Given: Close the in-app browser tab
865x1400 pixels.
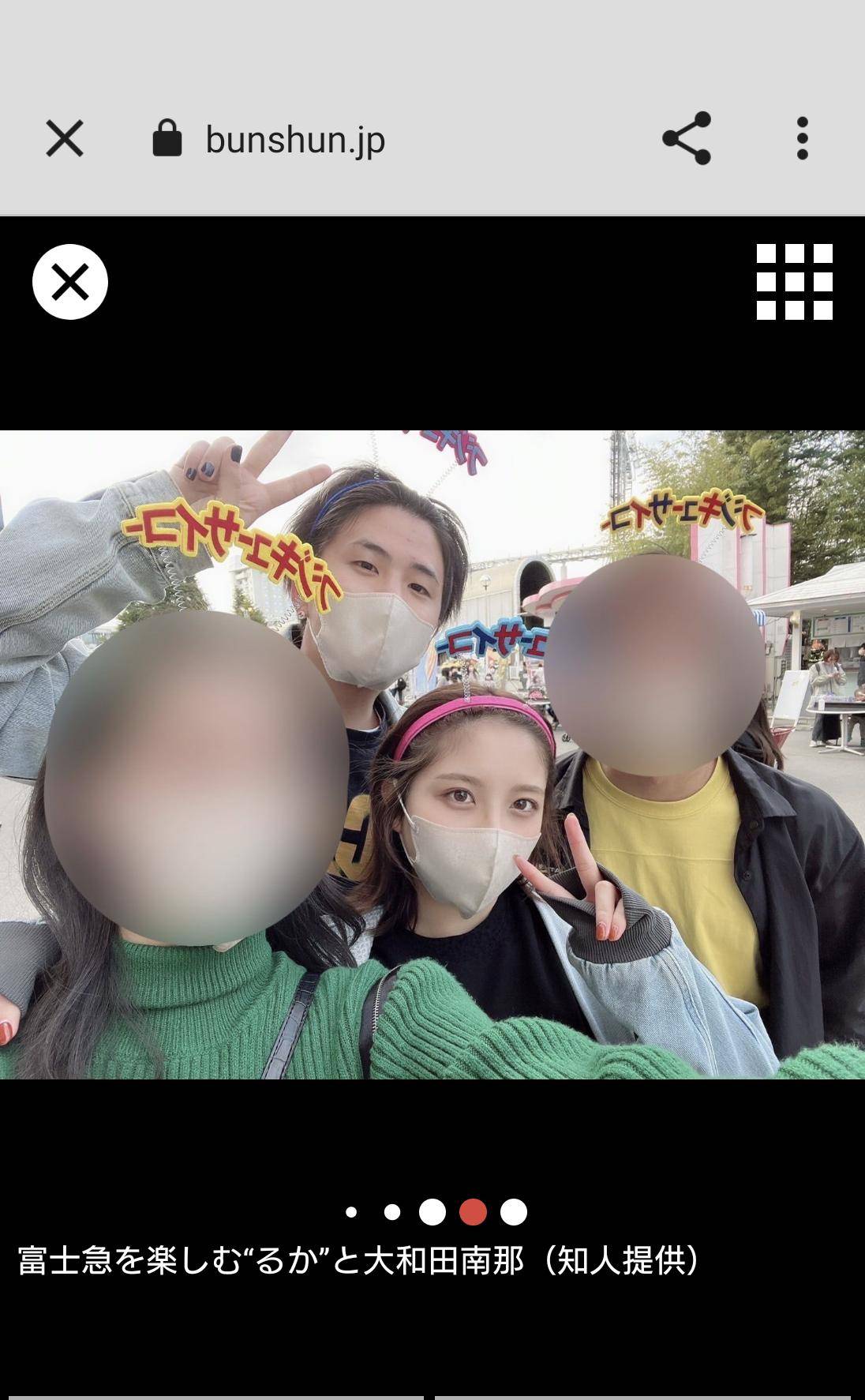Looking at the screenshot, I should point(65,140).
